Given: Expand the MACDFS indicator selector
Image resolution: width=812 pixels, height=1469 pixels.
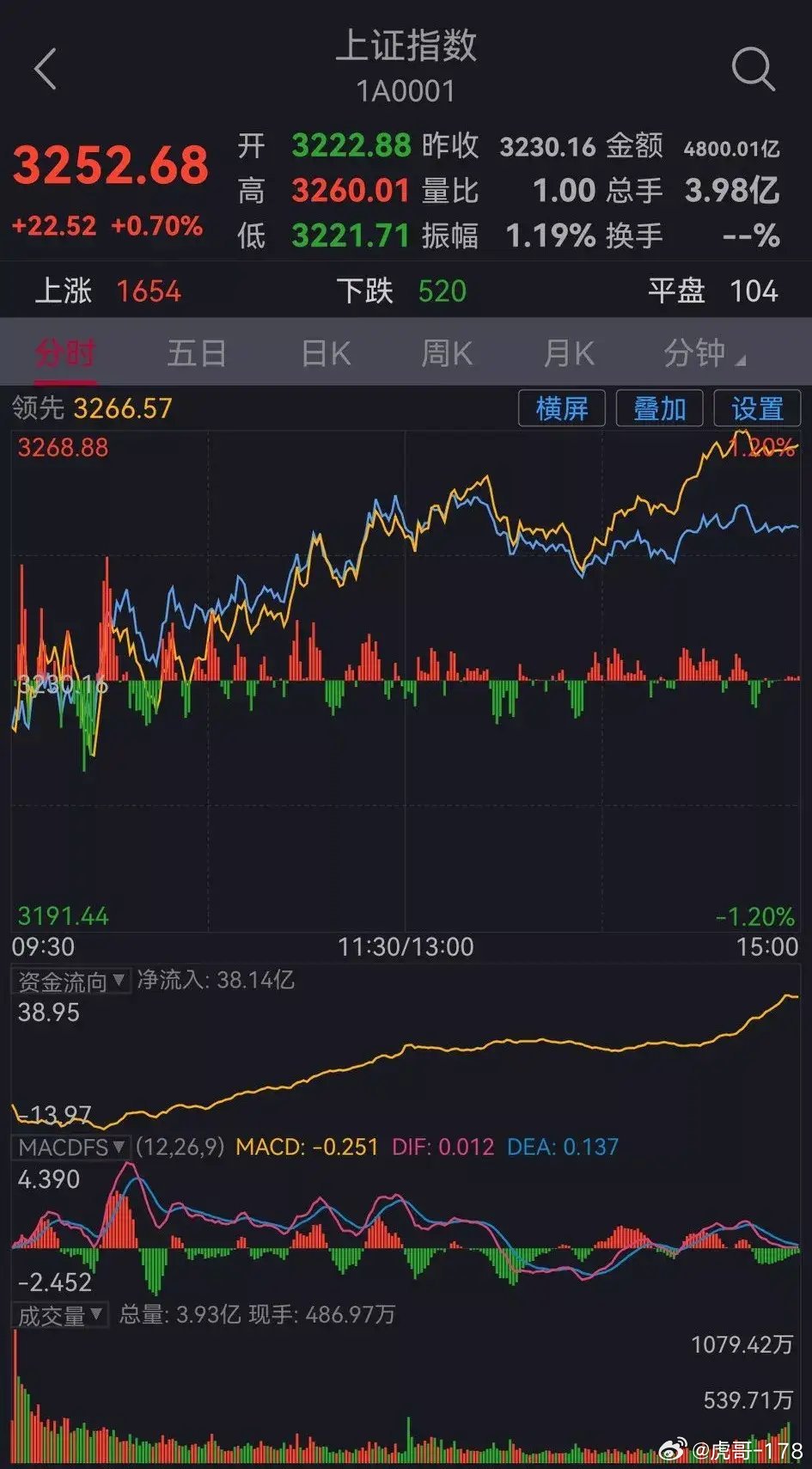Looking at the screenshot, I should (69, 1147).
